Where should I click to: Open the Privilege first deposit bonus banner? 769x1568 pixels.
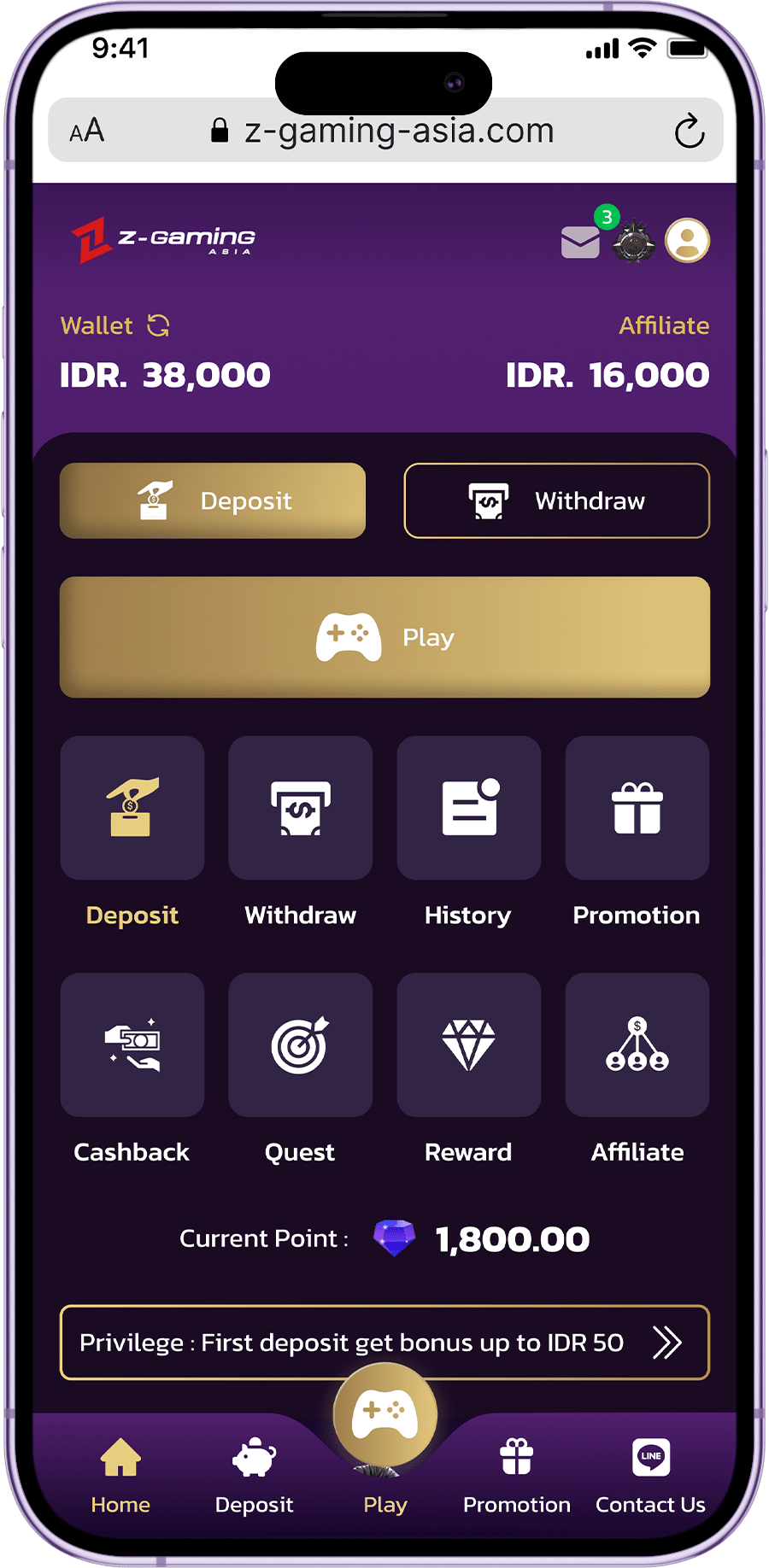(384, 1342)
